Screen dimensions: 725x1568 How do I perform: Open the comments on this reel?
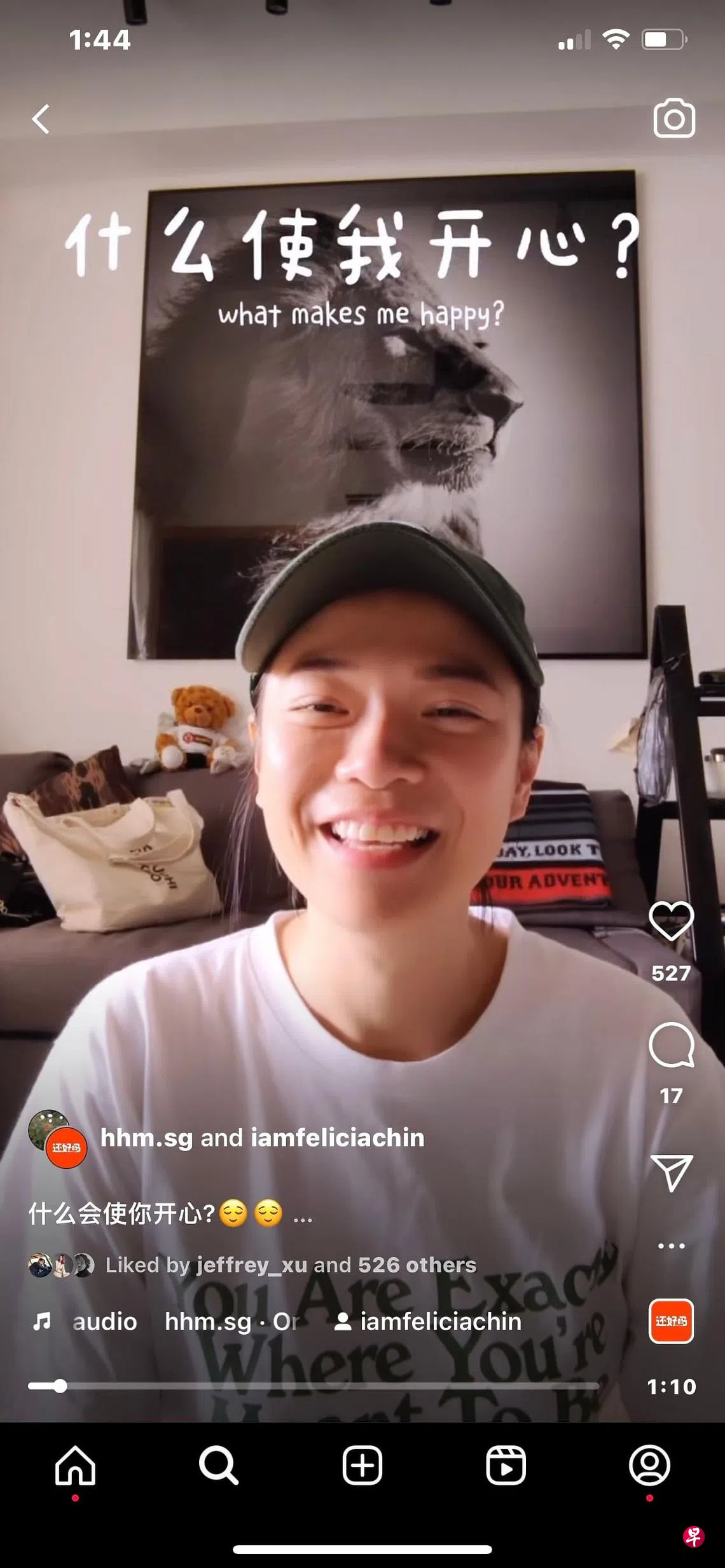coord(671,1046)
